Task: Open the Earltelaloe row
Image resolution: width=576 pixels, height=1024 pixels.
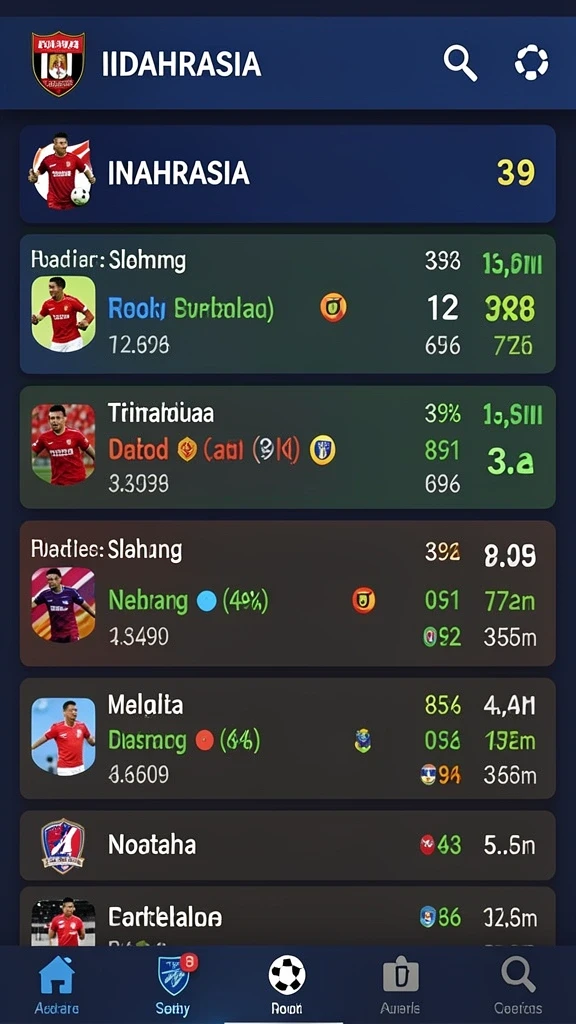Action: click(x=287, y=916)
